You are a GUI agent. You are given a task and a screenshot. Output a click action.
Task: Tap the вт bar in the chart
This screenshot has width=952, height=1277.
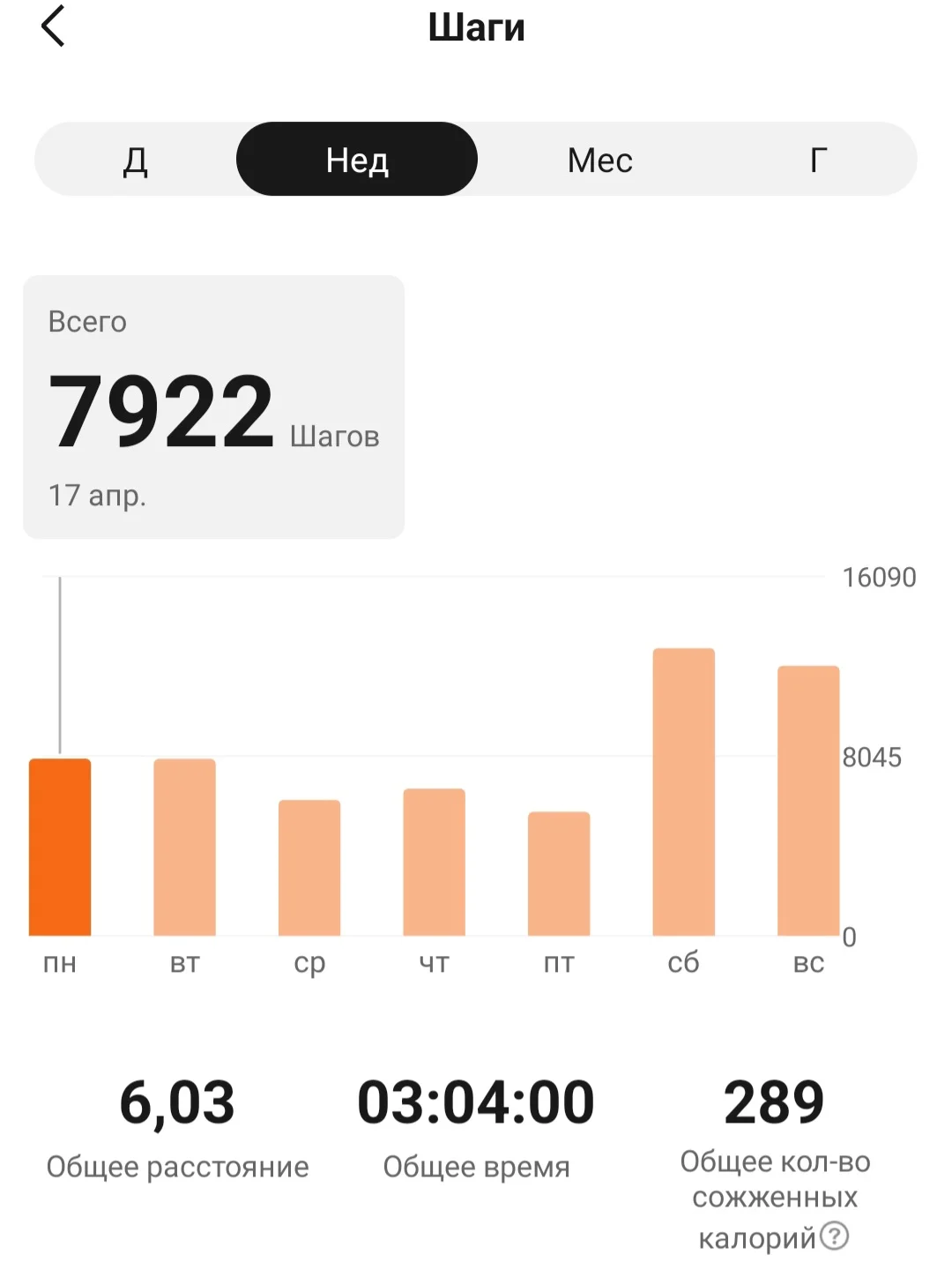[184, 847]
